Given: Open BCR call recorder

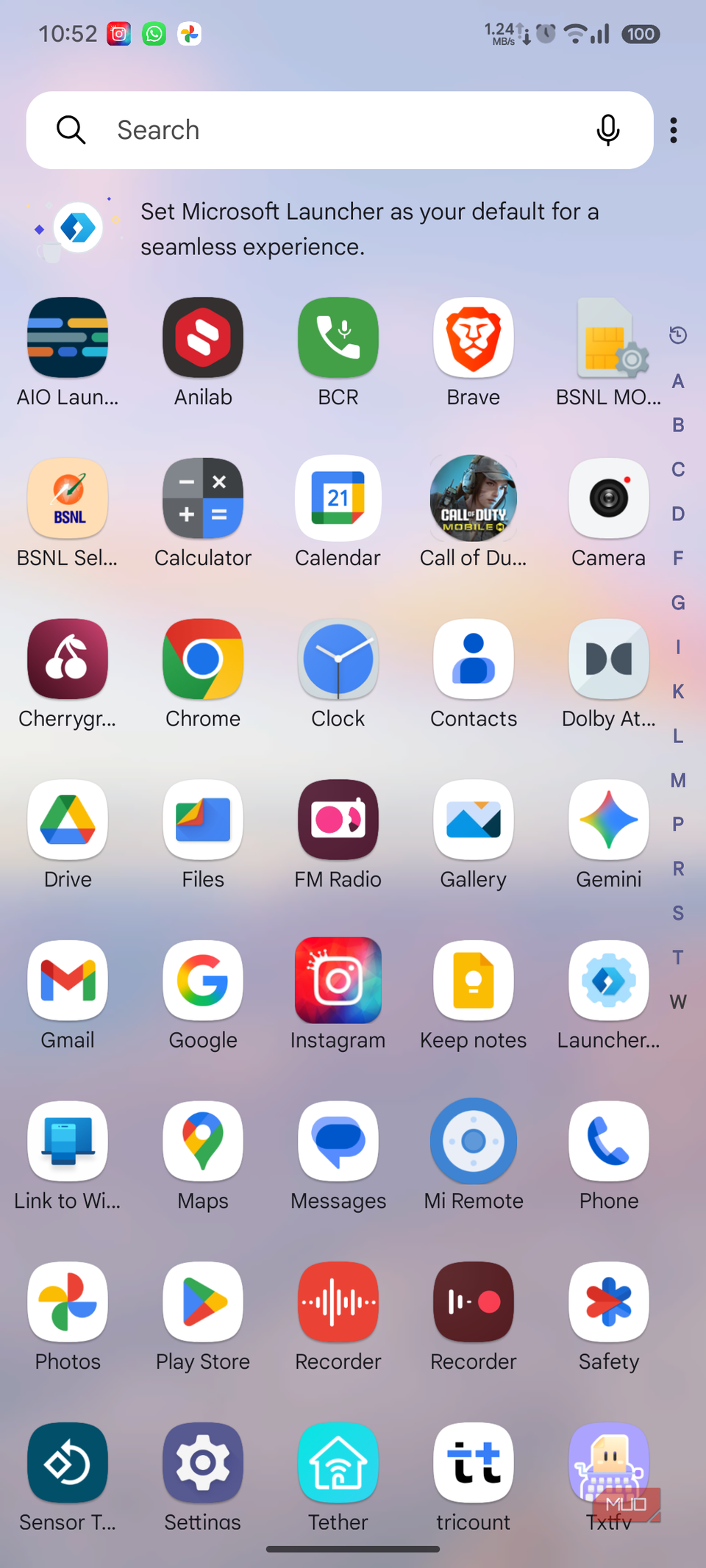Looking at the screenshot, I should click(338, 337).
